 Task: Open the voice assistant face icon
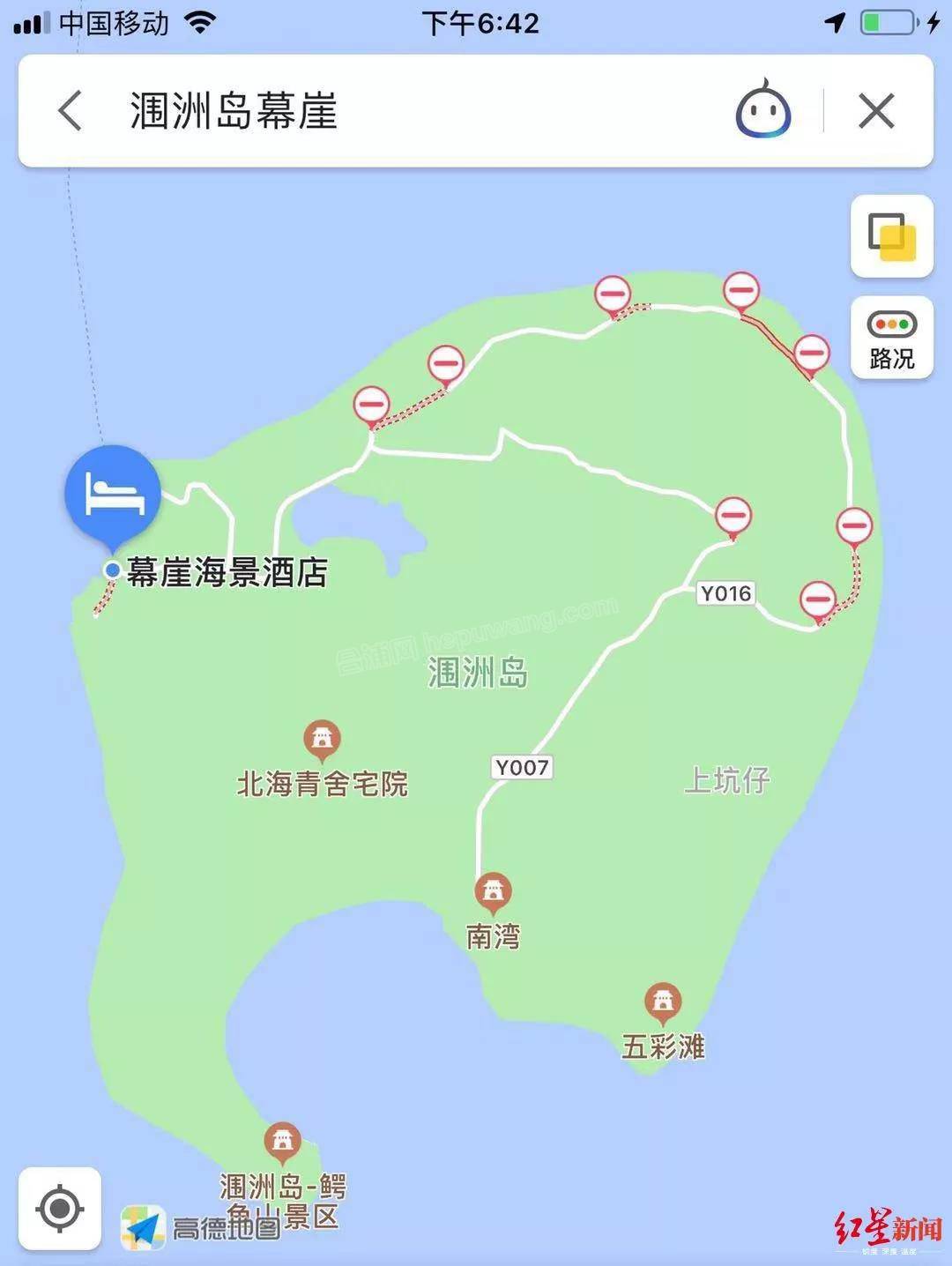pyautogui.click(x=763, y=111)
